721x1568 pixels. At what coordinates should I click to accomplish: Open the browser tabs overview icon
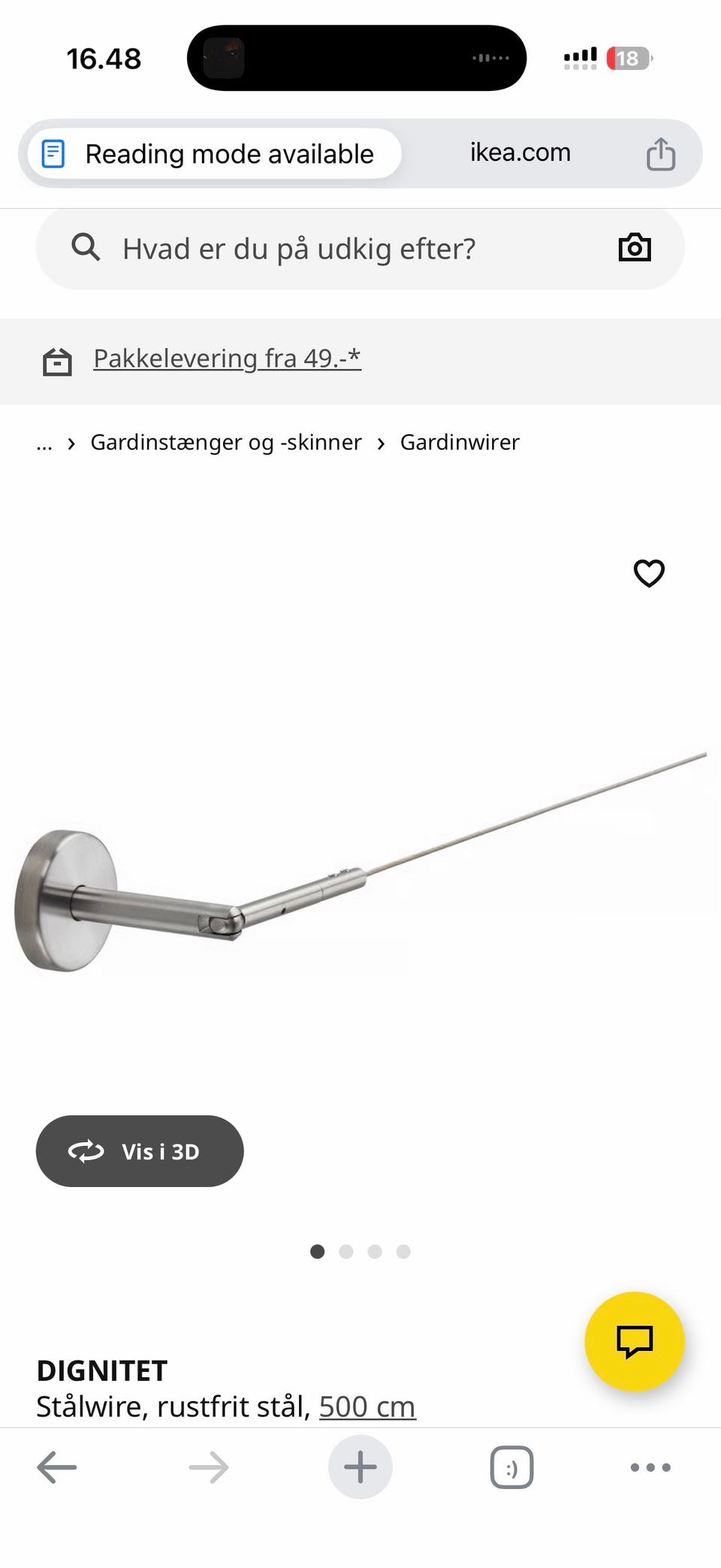pyautogui.click(x=510, y=1467)
